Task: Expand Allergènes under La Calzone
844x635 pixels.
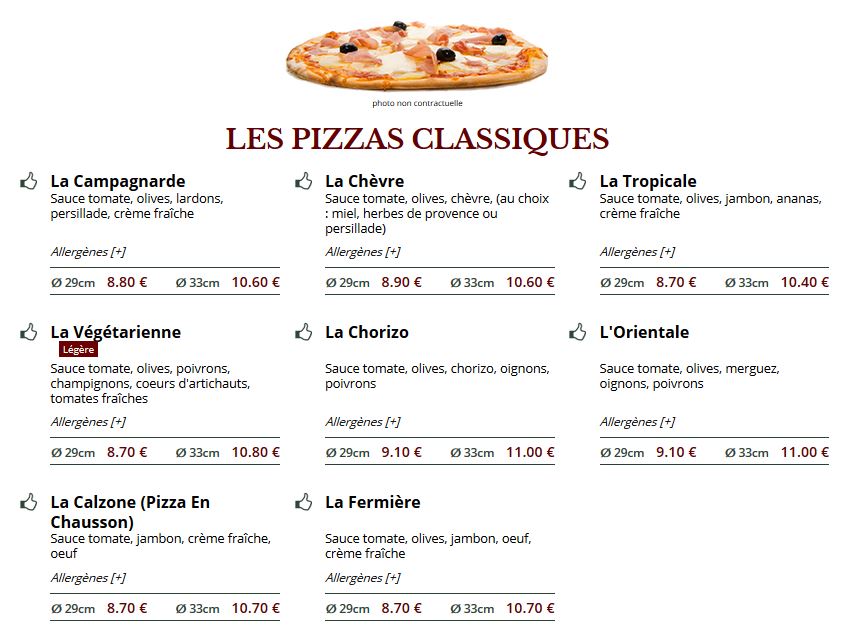Action: point(88,578)
